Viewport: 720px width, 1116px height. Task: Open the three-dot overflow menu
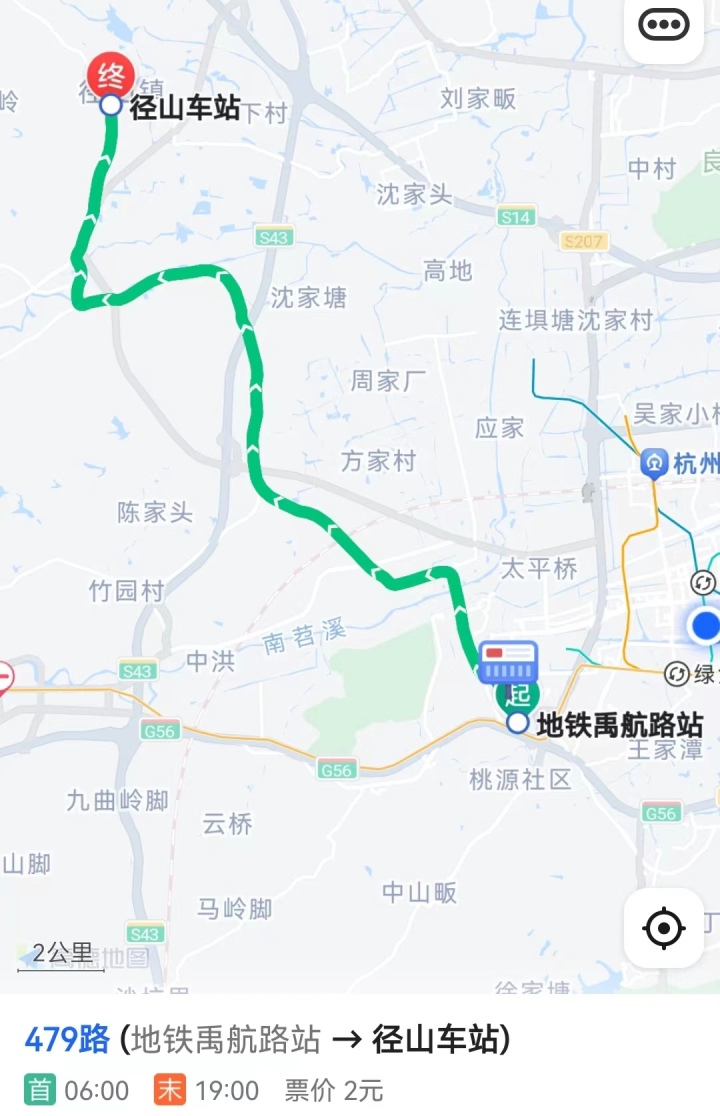click(664, 26)
